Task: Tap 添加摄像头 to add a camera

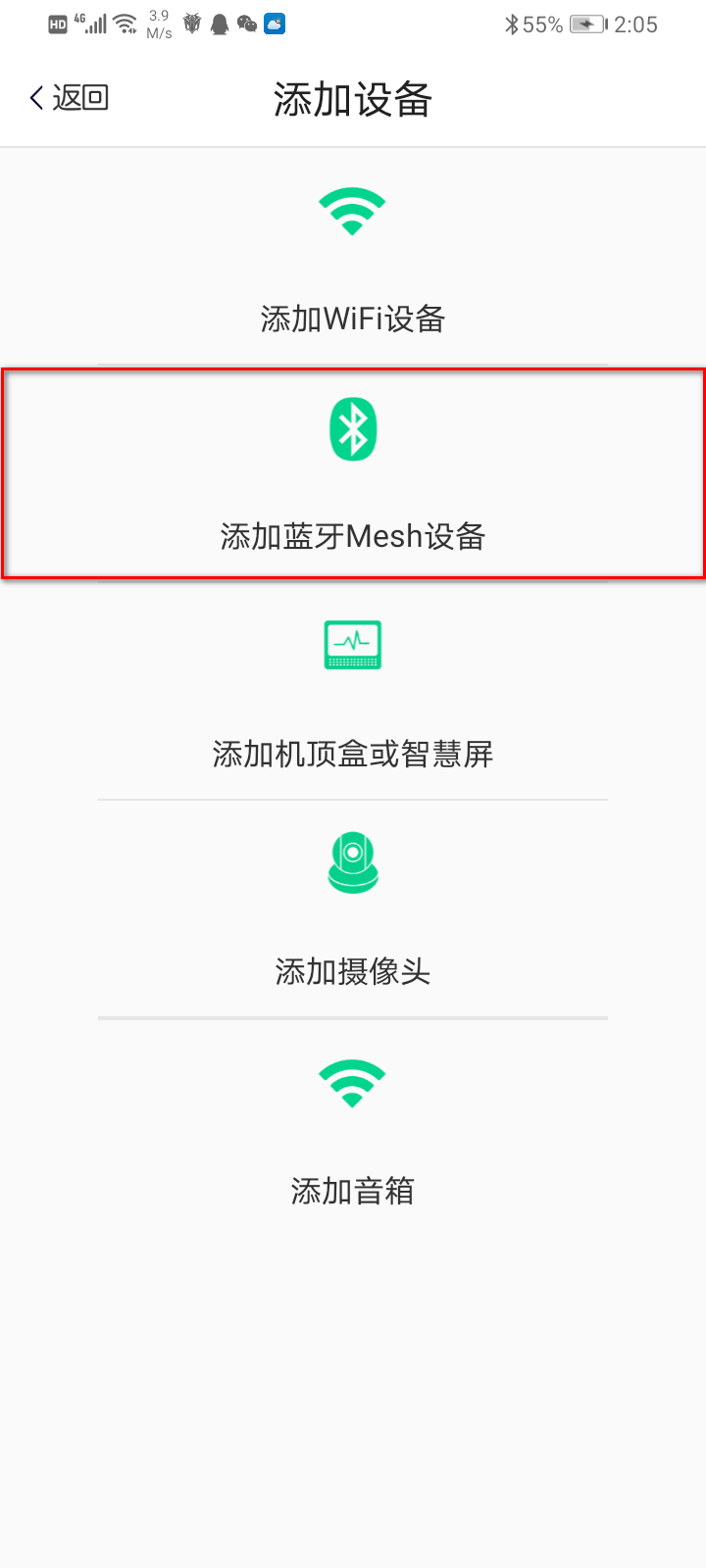Action: pos(353,910)
